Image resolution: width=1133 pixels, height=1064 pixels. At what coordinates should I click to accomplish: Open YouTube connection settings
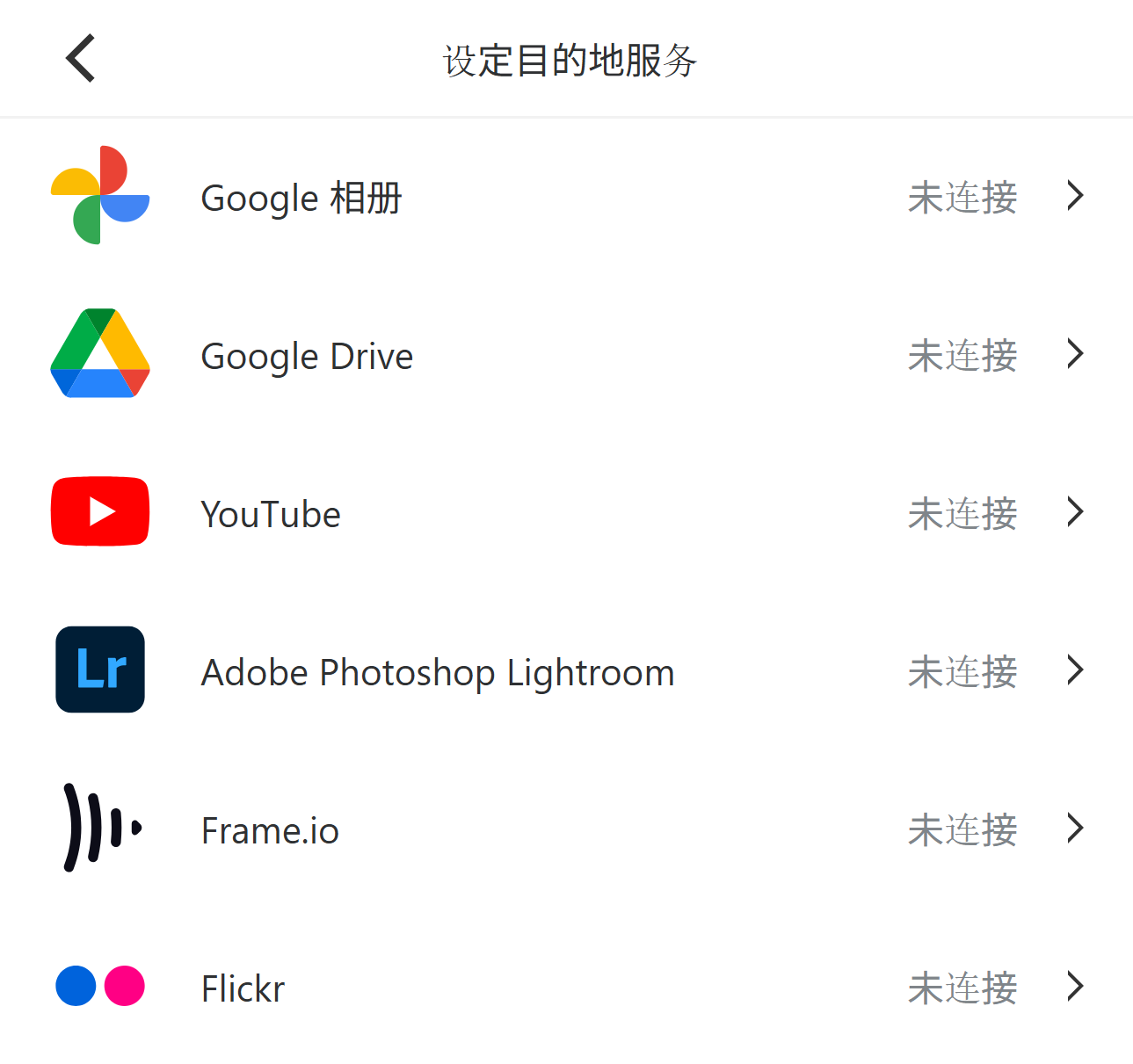566,513
